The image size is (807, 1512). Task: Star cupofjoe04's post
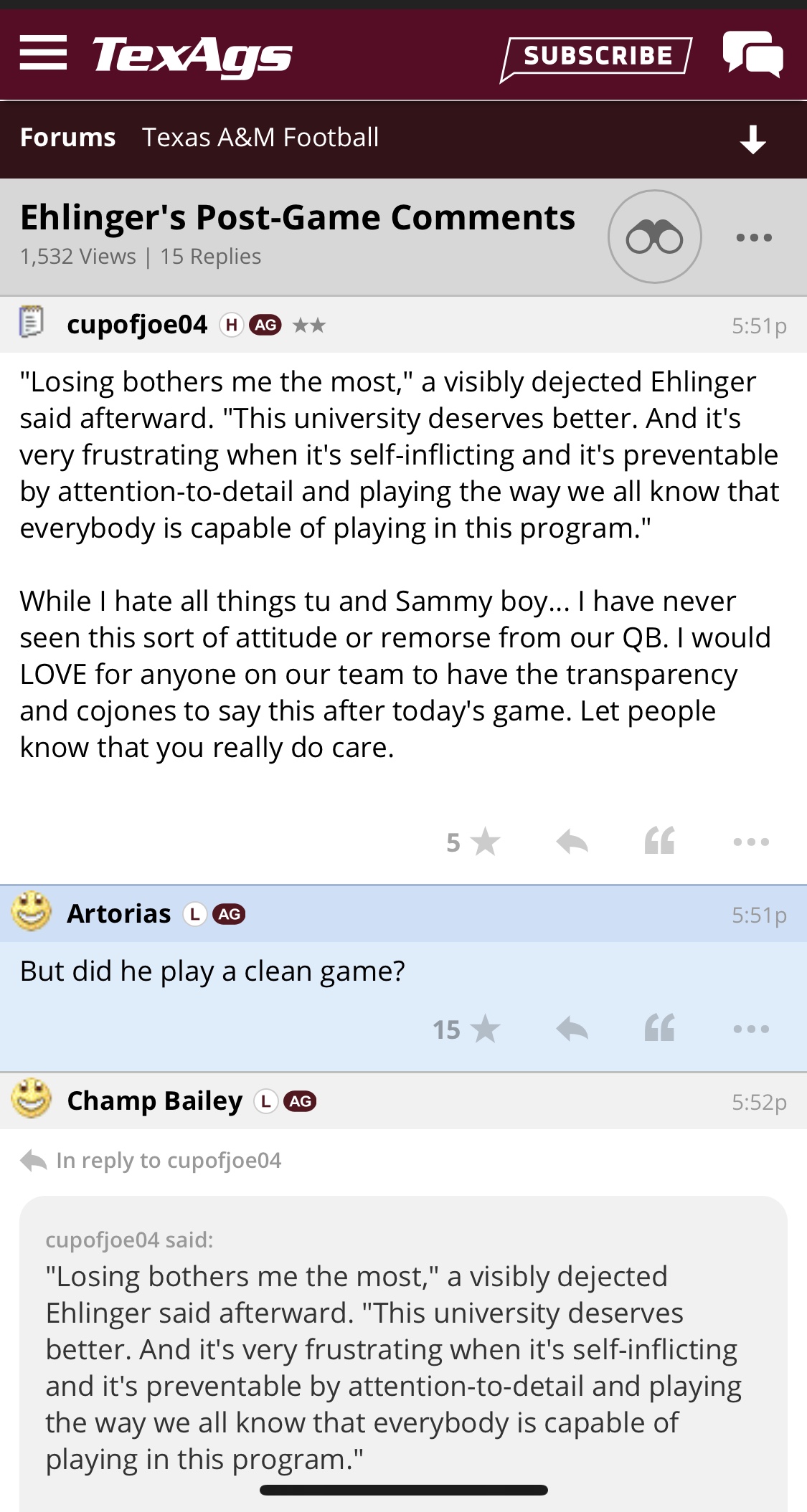(x=486, y=842)
